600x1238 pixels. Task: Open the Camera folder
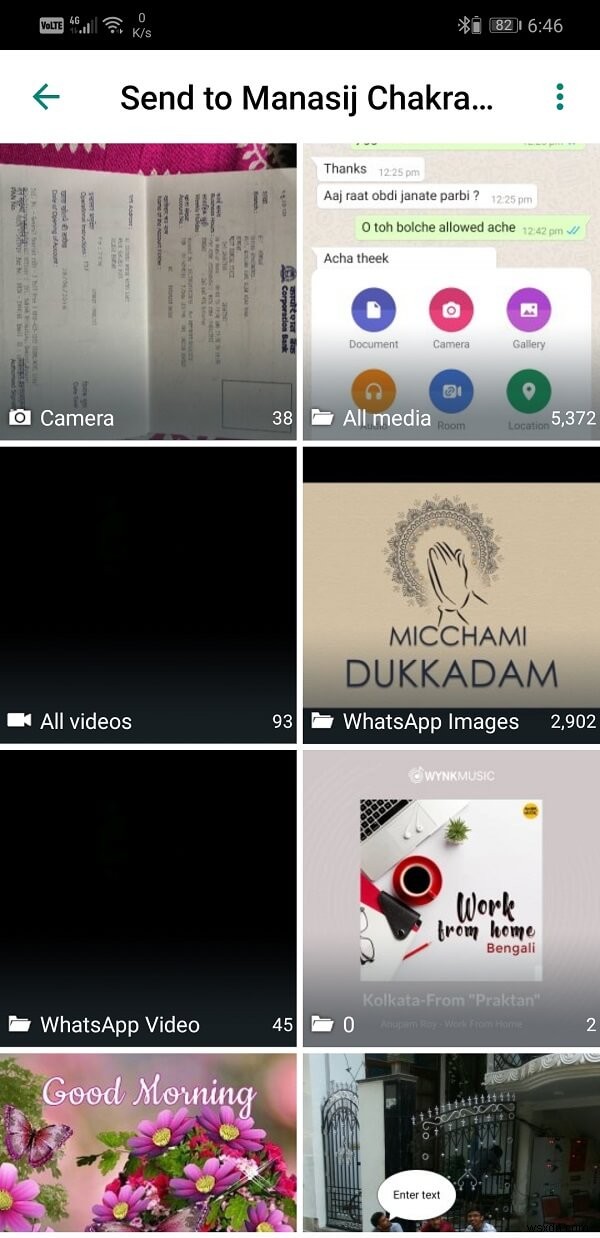148,291
